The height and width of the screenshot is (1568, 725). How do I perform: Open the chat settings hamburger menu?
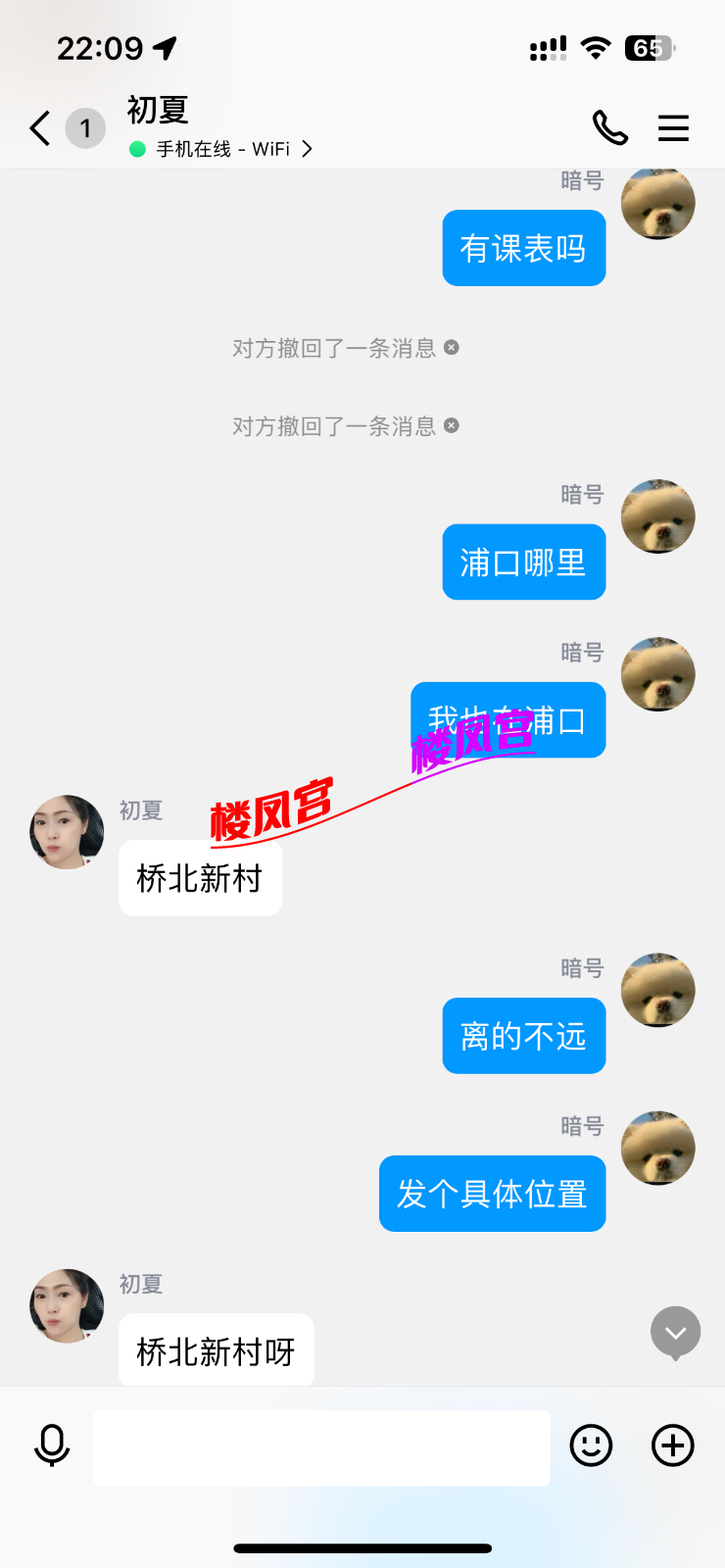coord(673,127)
